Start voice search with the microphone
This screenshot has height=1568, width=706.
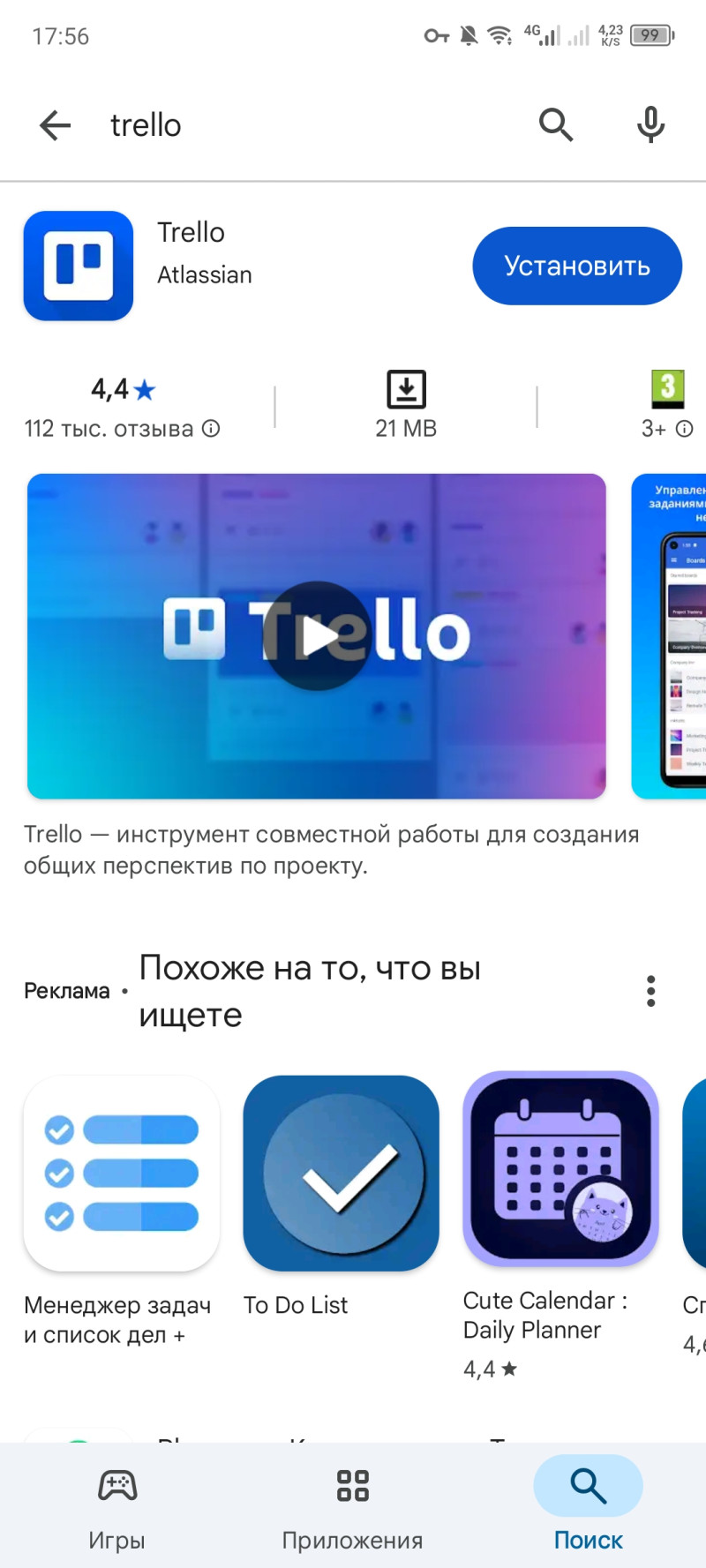(650, 125)
